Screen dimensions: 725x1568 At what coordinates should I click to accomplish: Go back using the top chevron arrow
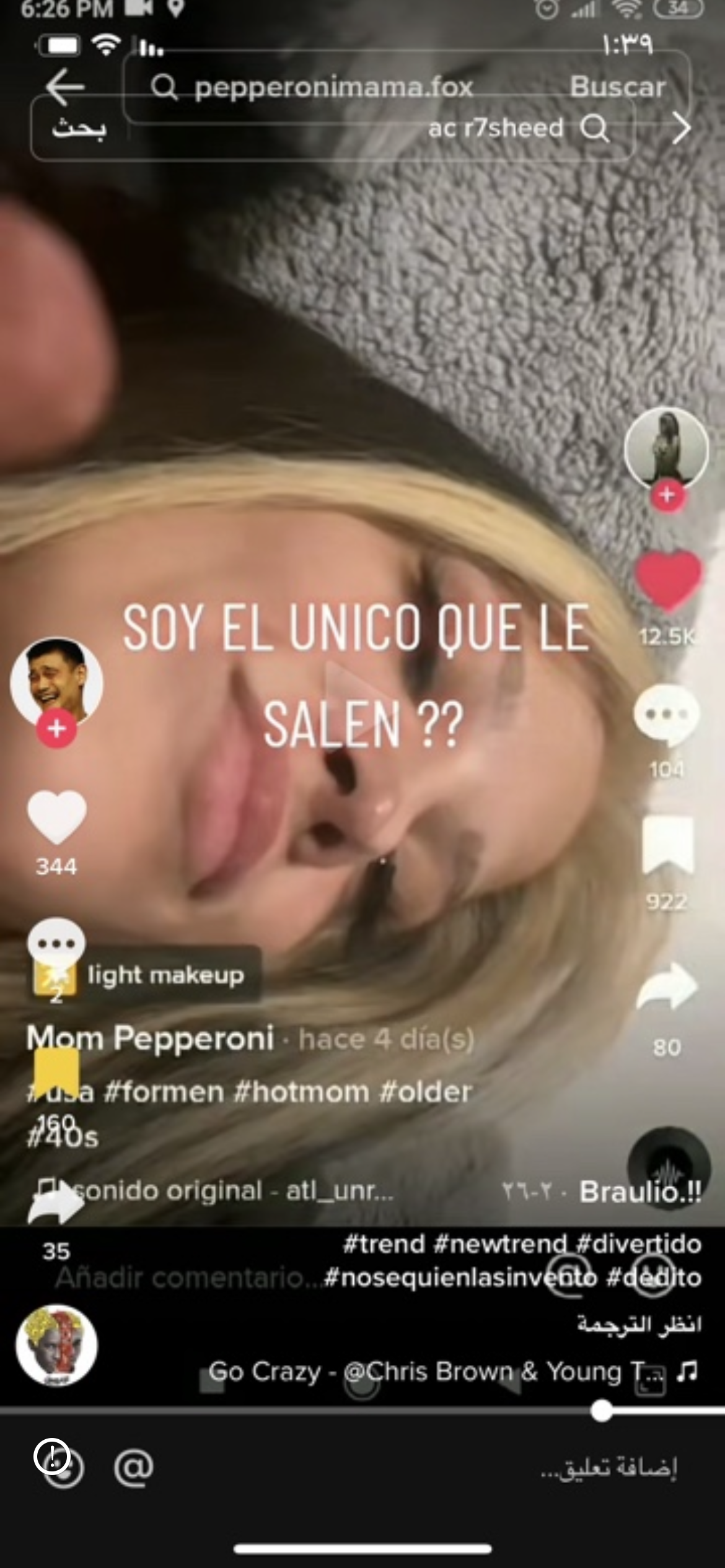682,129
